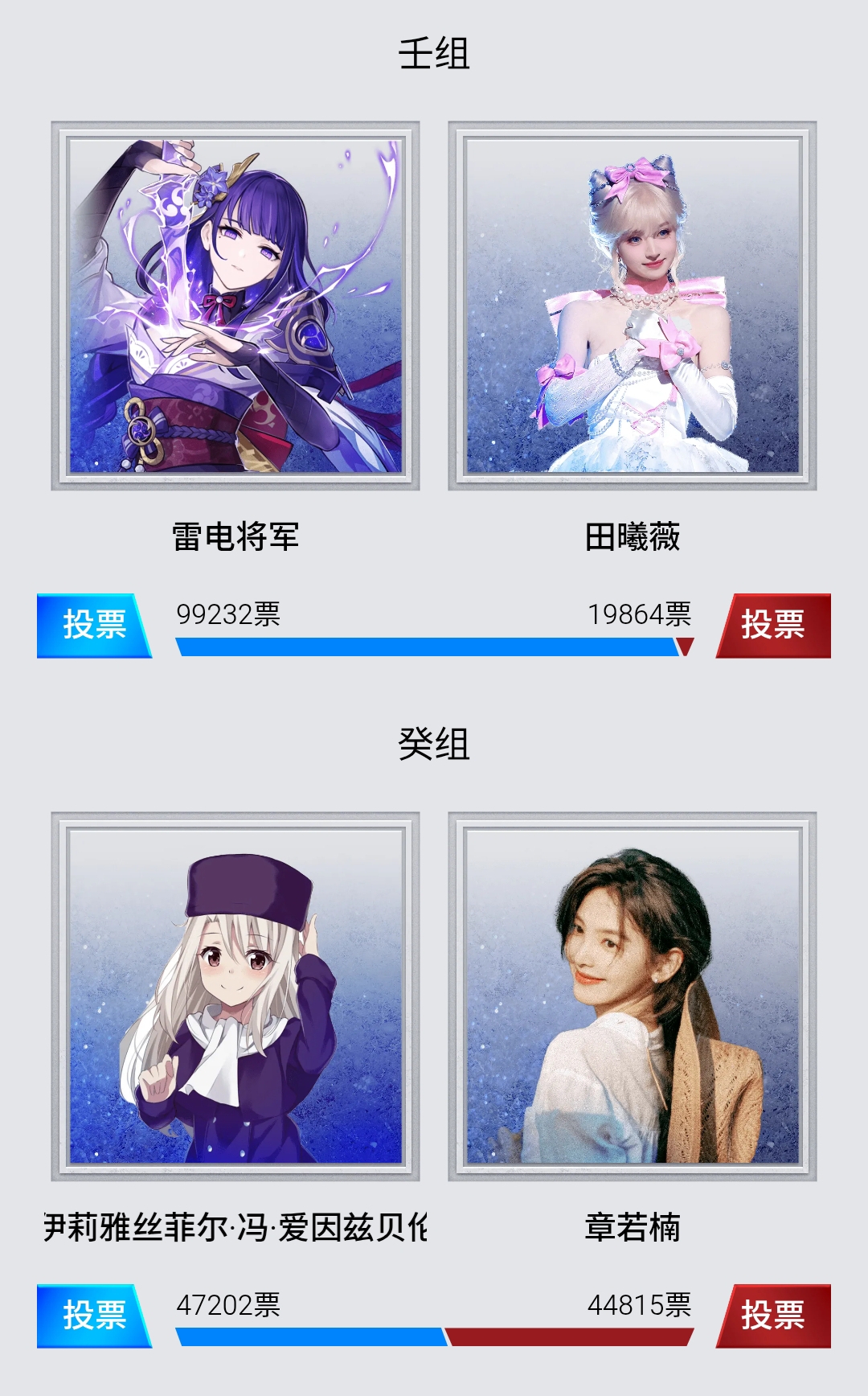Vote for 雷电将军 with the blue 投票 button

[x=93, y=626]
